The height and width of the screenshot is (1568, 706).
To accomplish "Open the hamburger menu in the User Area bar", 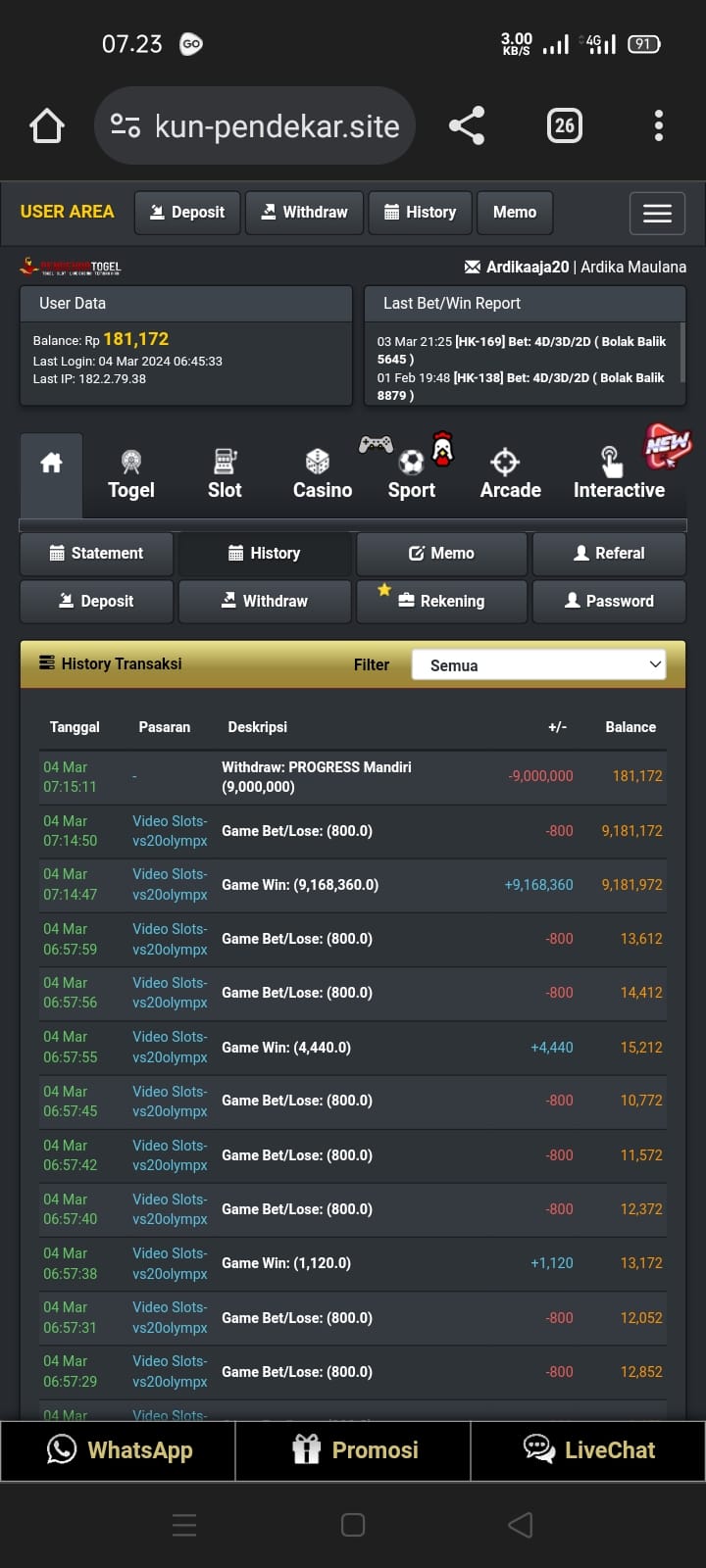I will (657, 213).
